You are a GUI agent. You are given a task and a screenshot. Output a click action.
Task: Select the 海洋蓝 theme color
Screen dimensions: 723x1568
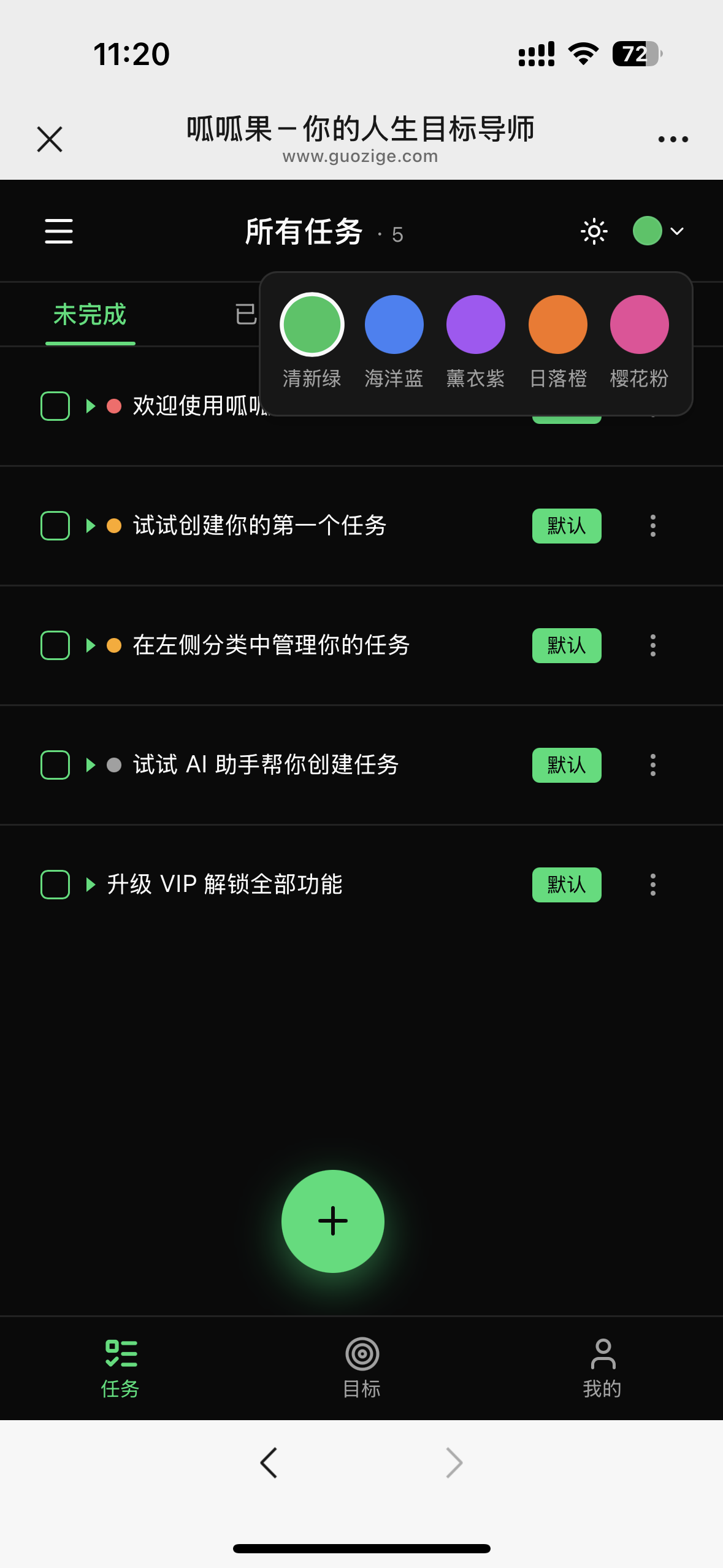pos(394,325)
